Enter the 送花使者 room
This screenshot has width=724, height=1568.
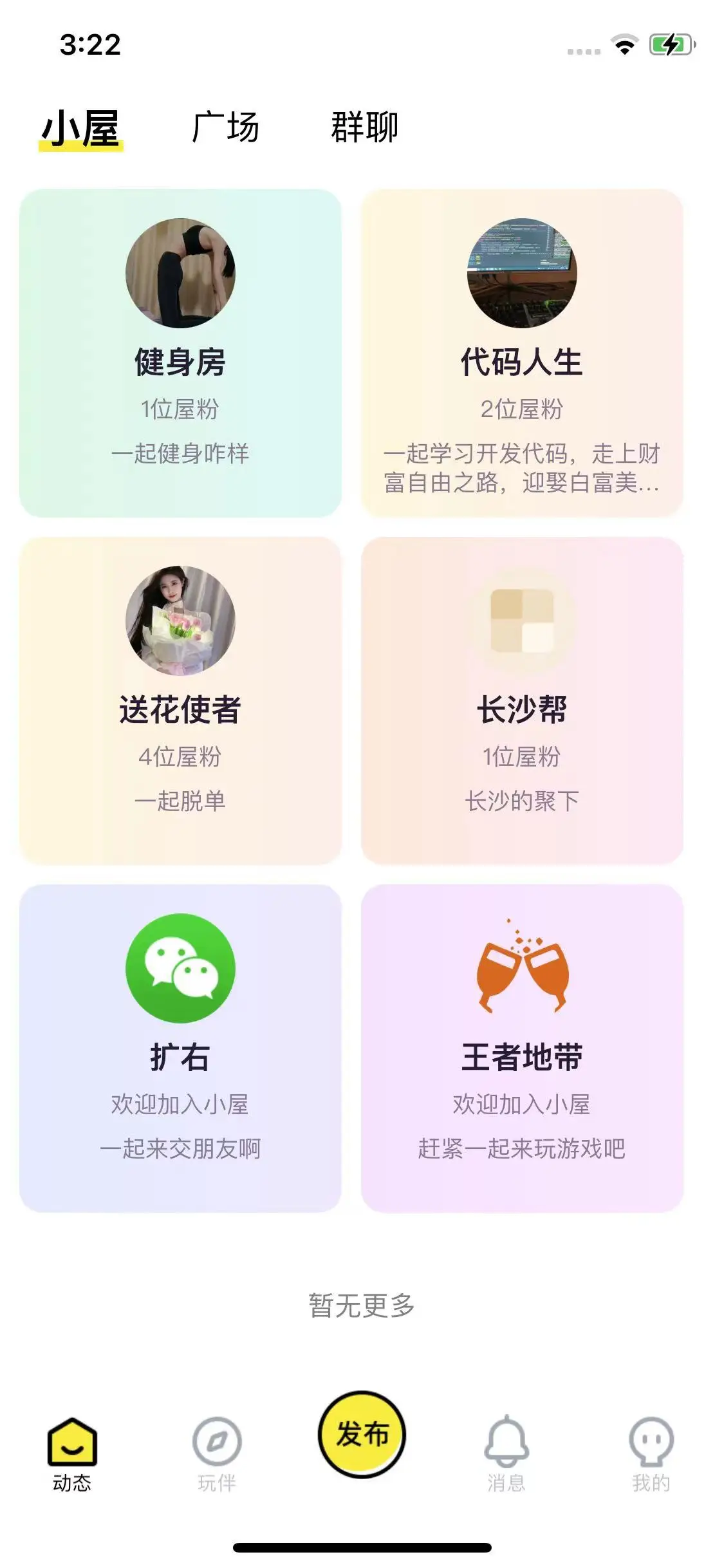click(x=180, y=700)
